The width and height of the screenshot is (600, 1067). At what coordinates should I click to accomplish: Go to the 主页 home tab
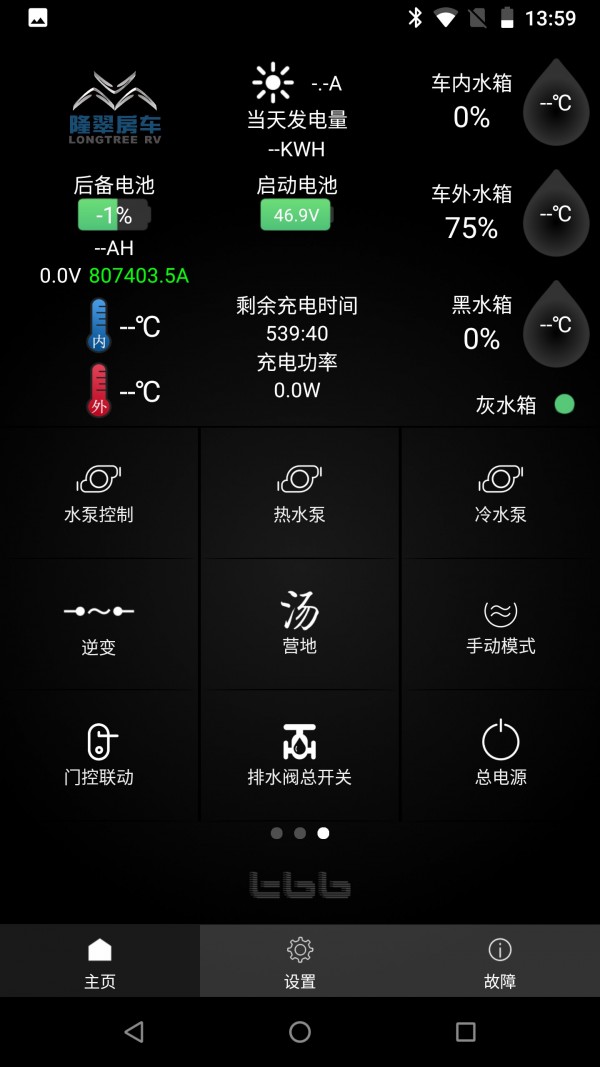100,961
